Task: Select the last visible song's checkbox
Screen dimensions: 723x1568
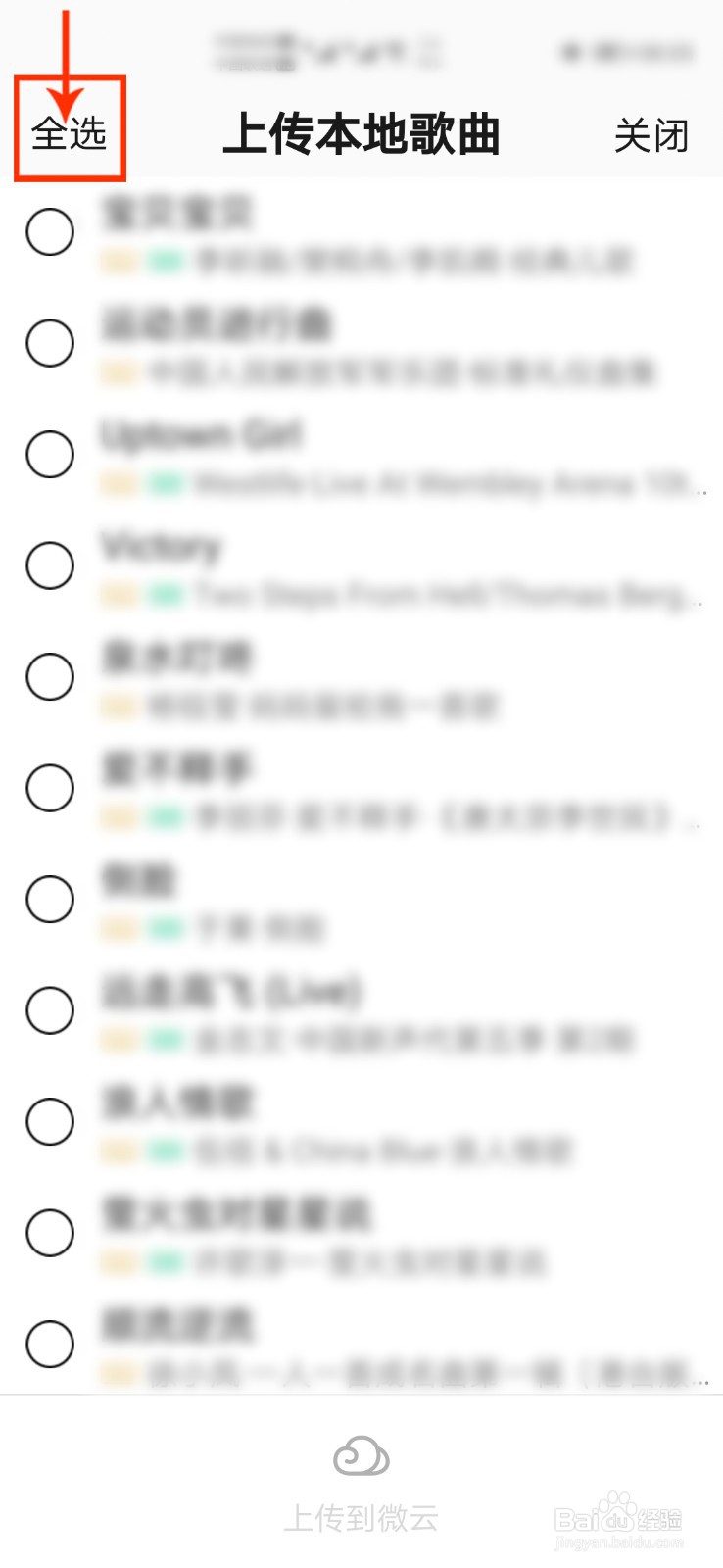Action: coord(50,1344)
